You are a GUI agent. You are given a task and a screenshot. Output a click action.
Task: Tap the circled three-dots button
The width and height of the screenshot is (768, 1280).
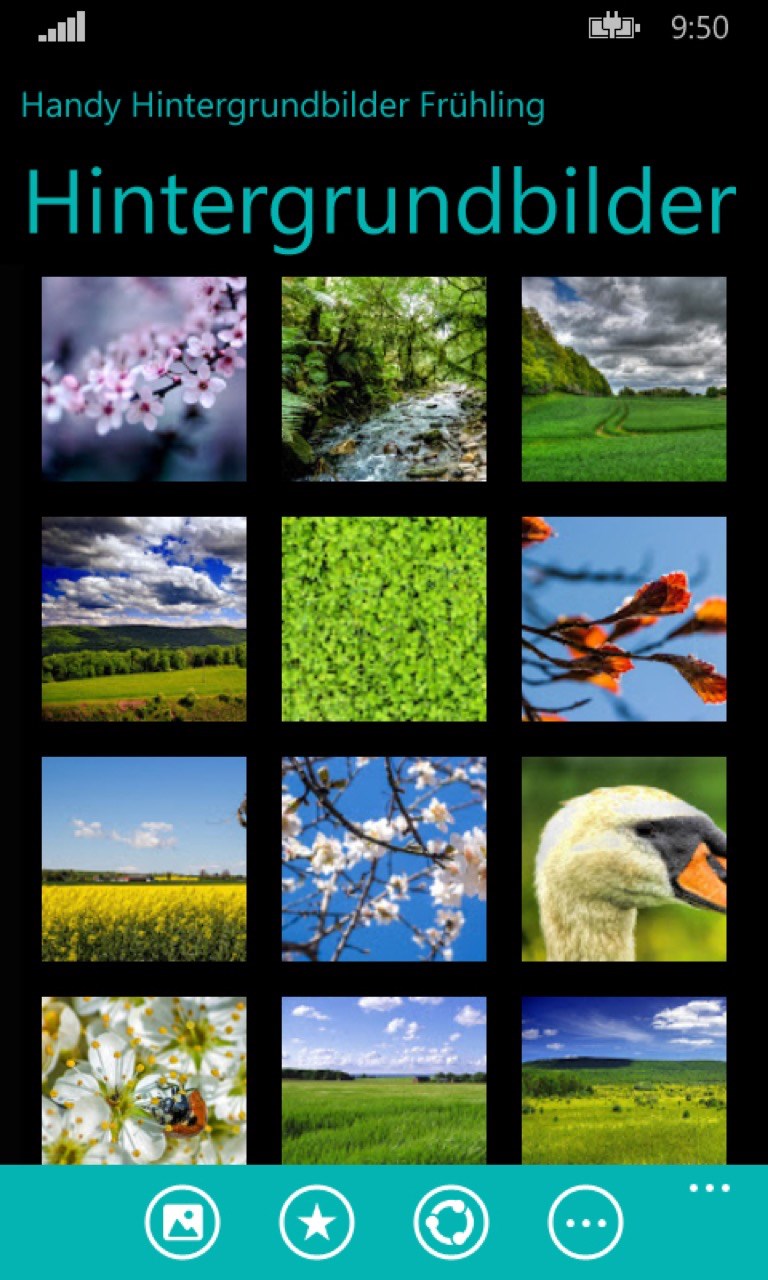(585, 1222)
